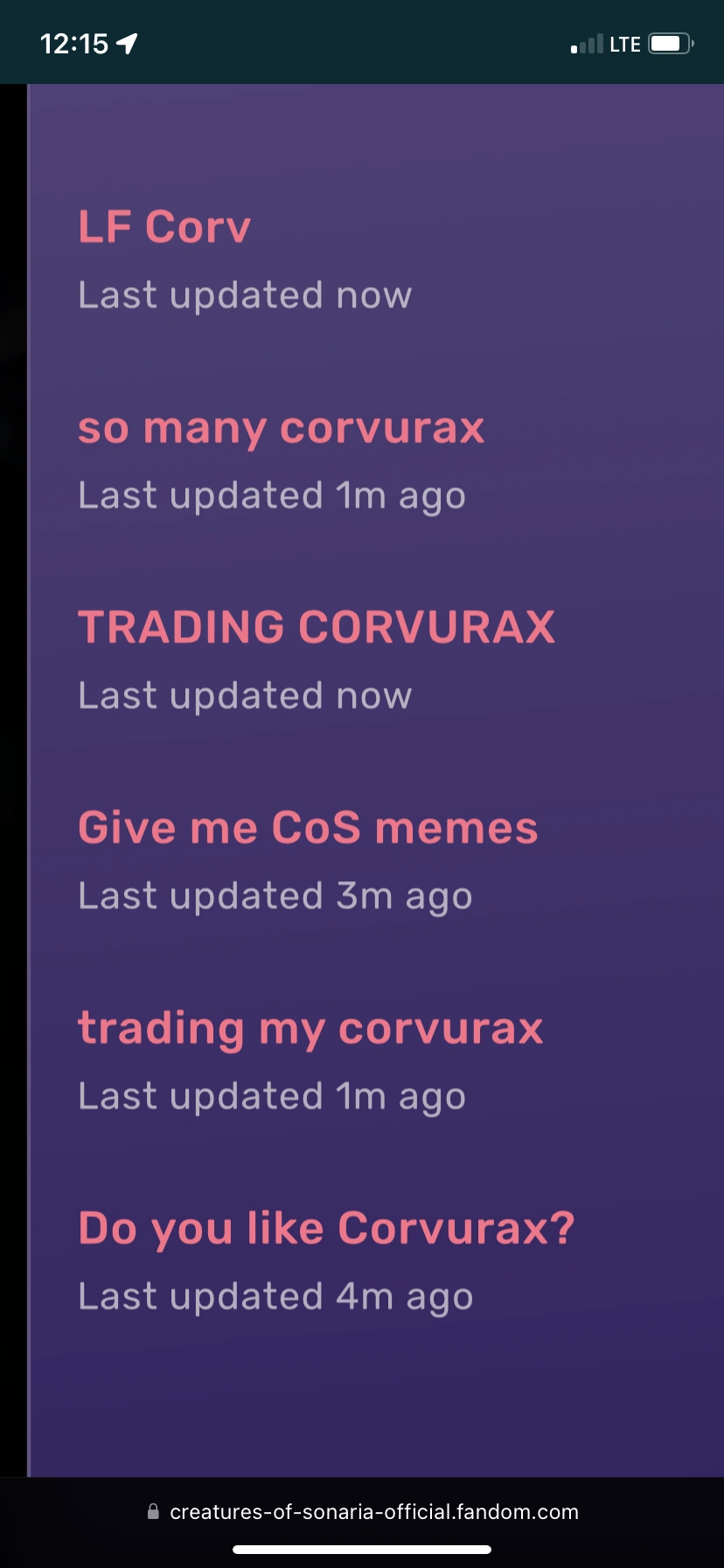Tap the cellular signal bars indicator
Screen dimensions: 724x1568
click(x=584, y=43)
